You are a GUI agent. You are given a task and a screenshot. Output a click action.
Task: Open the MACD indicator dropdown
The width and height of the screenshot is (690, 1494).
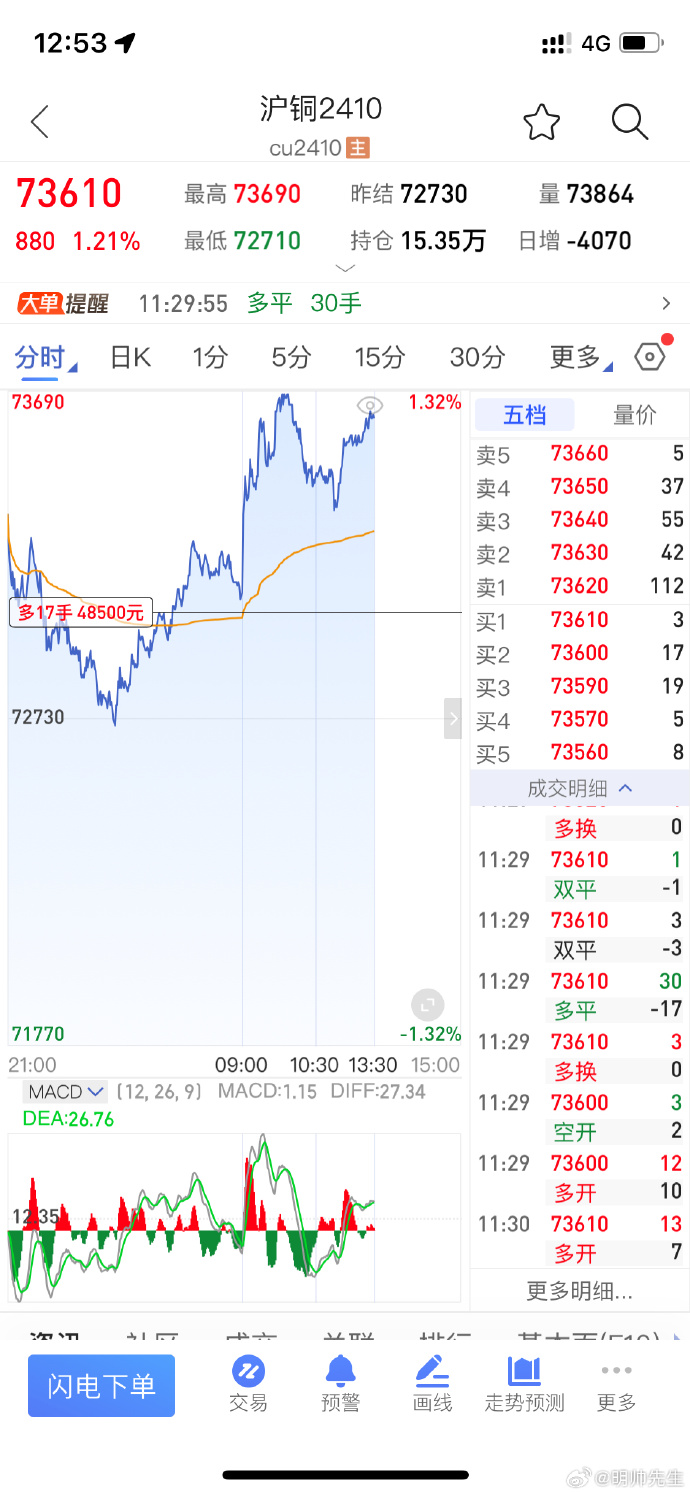pyautogui.click(x=66, y=1091)
